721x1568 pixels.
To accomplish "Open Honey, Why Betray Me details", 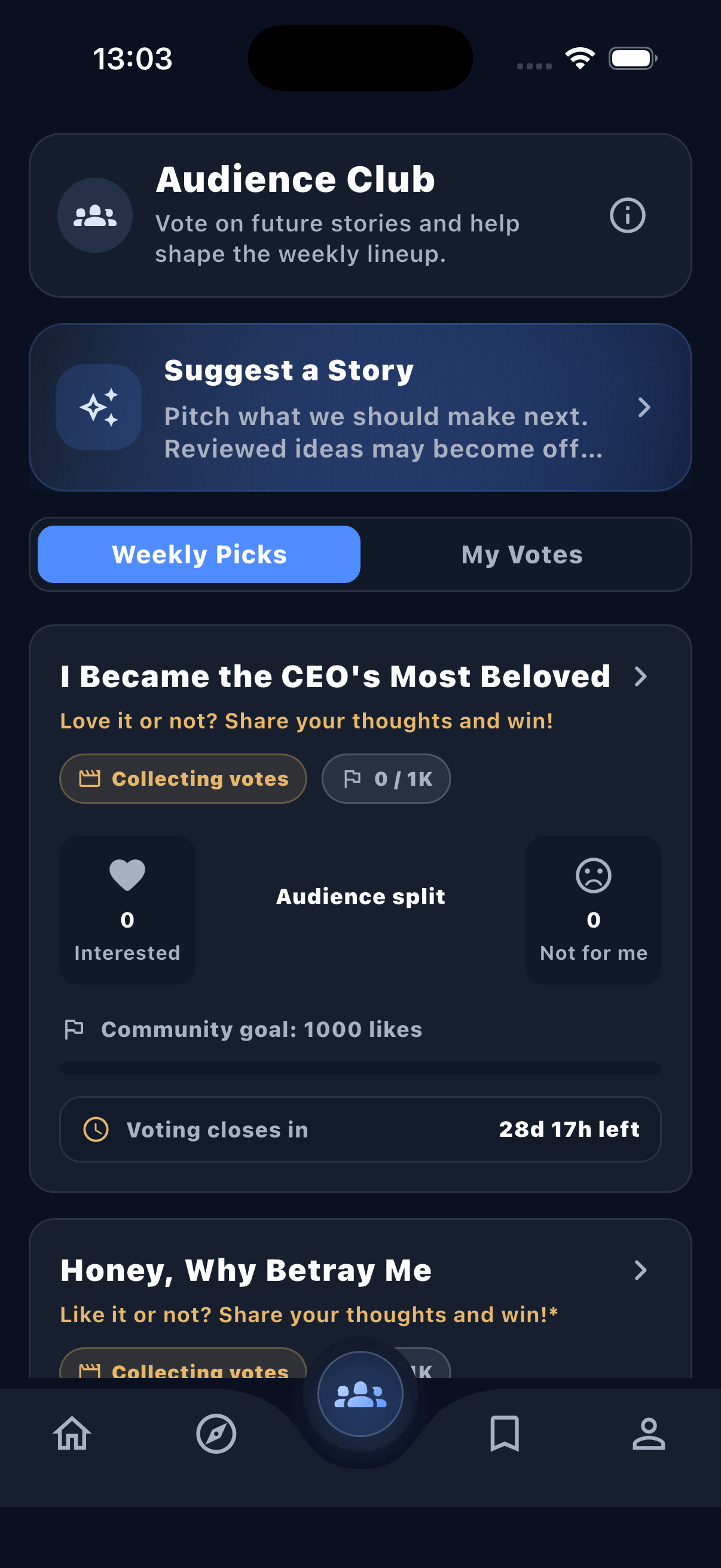I will pyautogui.click(x=354, y=1270).
